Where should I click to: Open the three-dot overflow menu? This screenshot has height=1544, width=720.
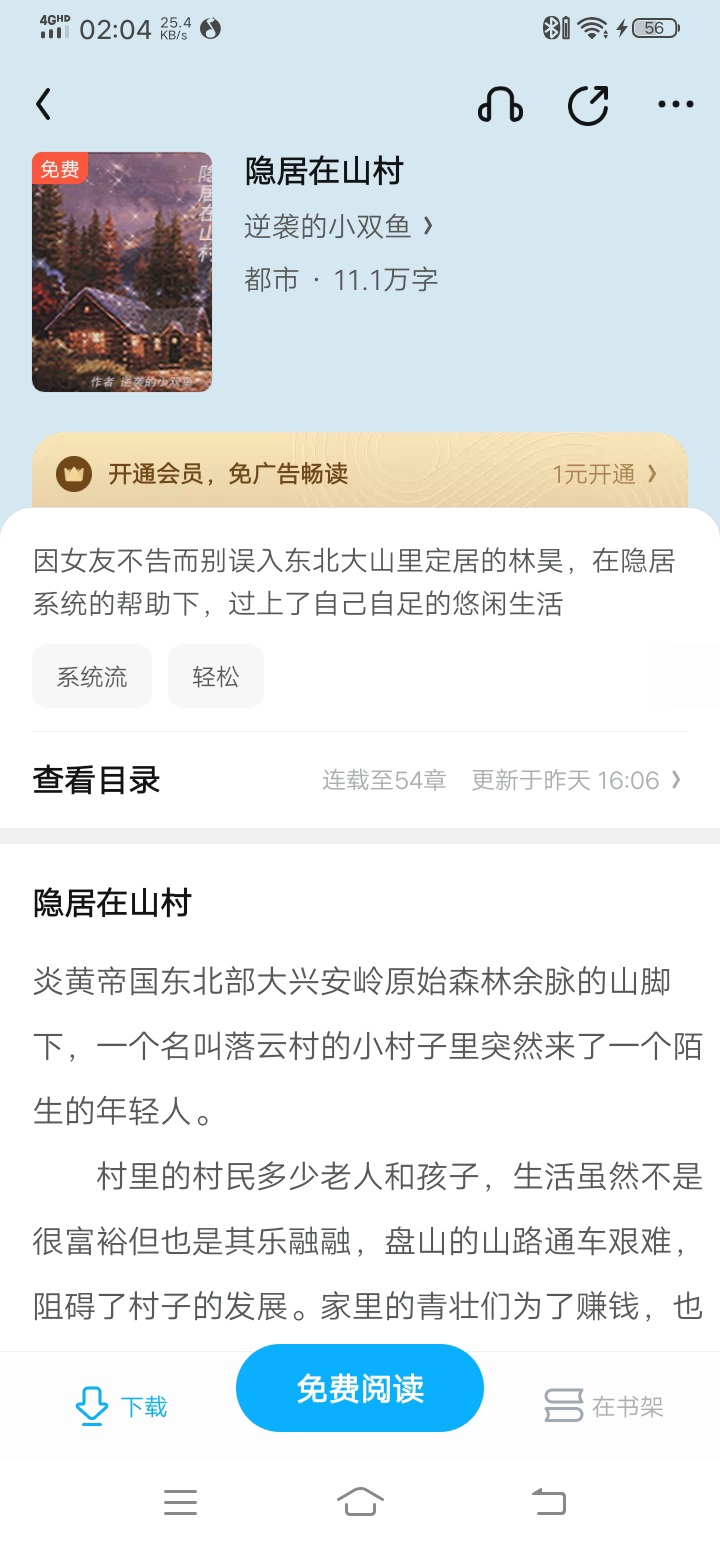[x=675, y=104]
